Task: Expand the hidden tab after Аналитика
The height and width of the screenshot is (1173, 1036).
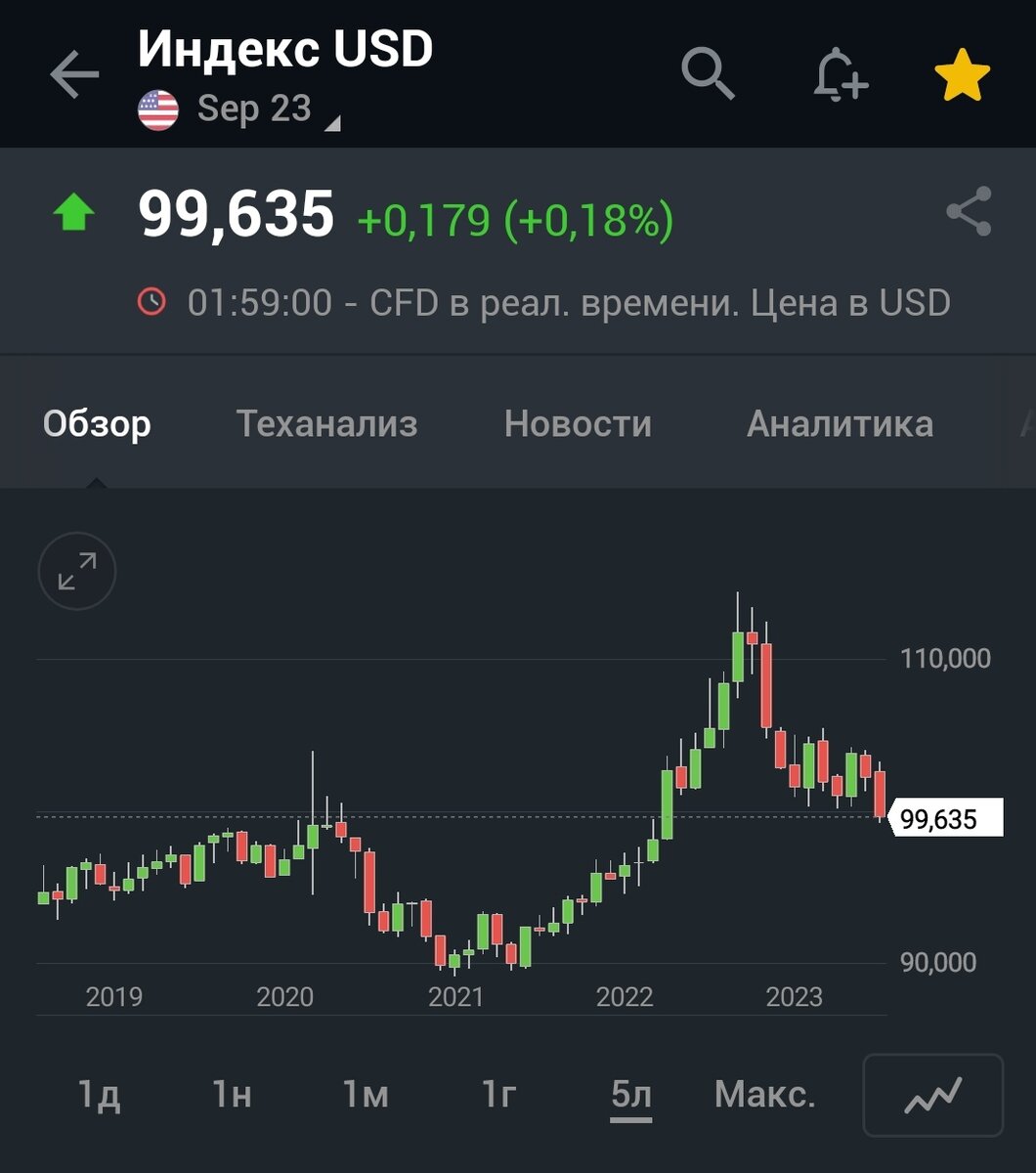Action: coord(1026,423)
